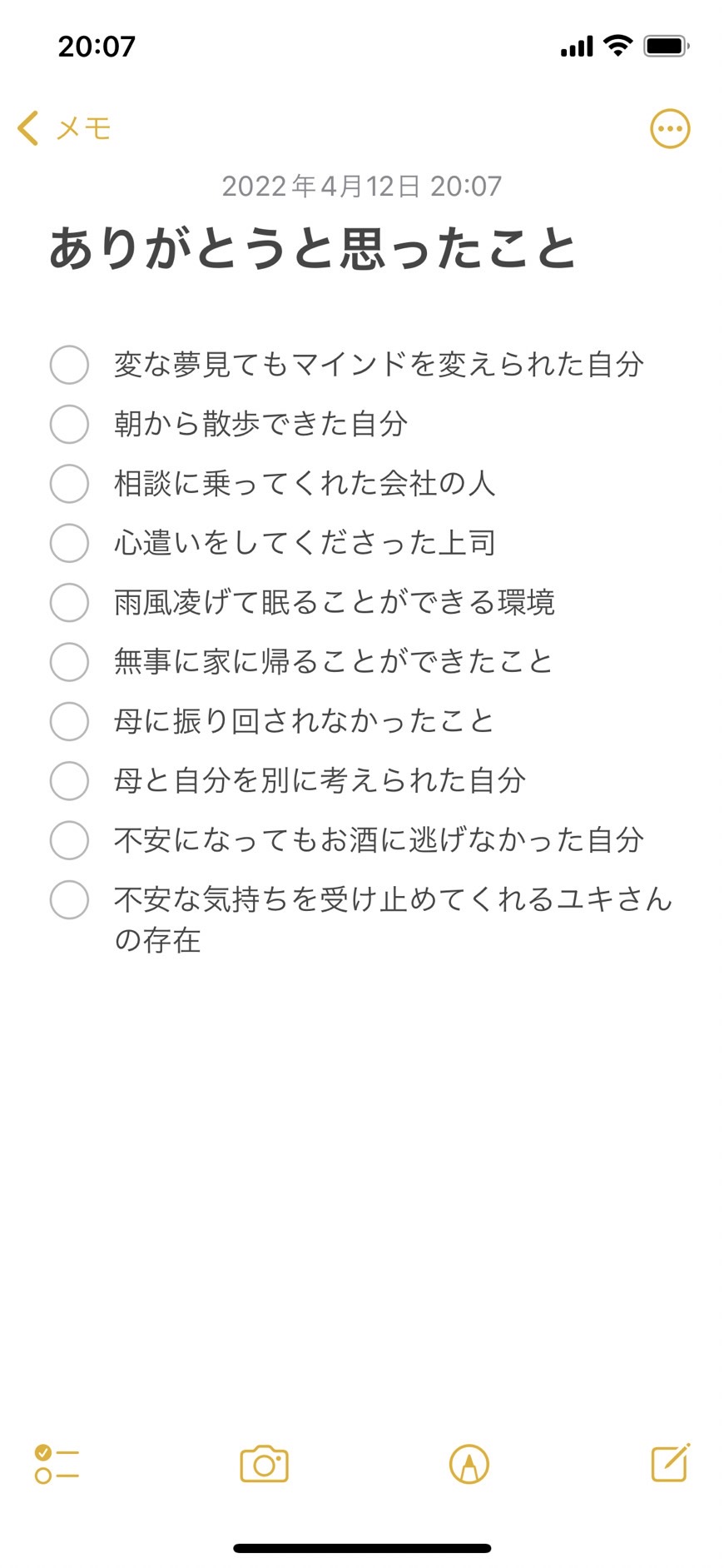Toggle checkbox for 雨風凌げて眠ることができる環境
This screenshot has height=1568, width=724.
click(69, 602)
